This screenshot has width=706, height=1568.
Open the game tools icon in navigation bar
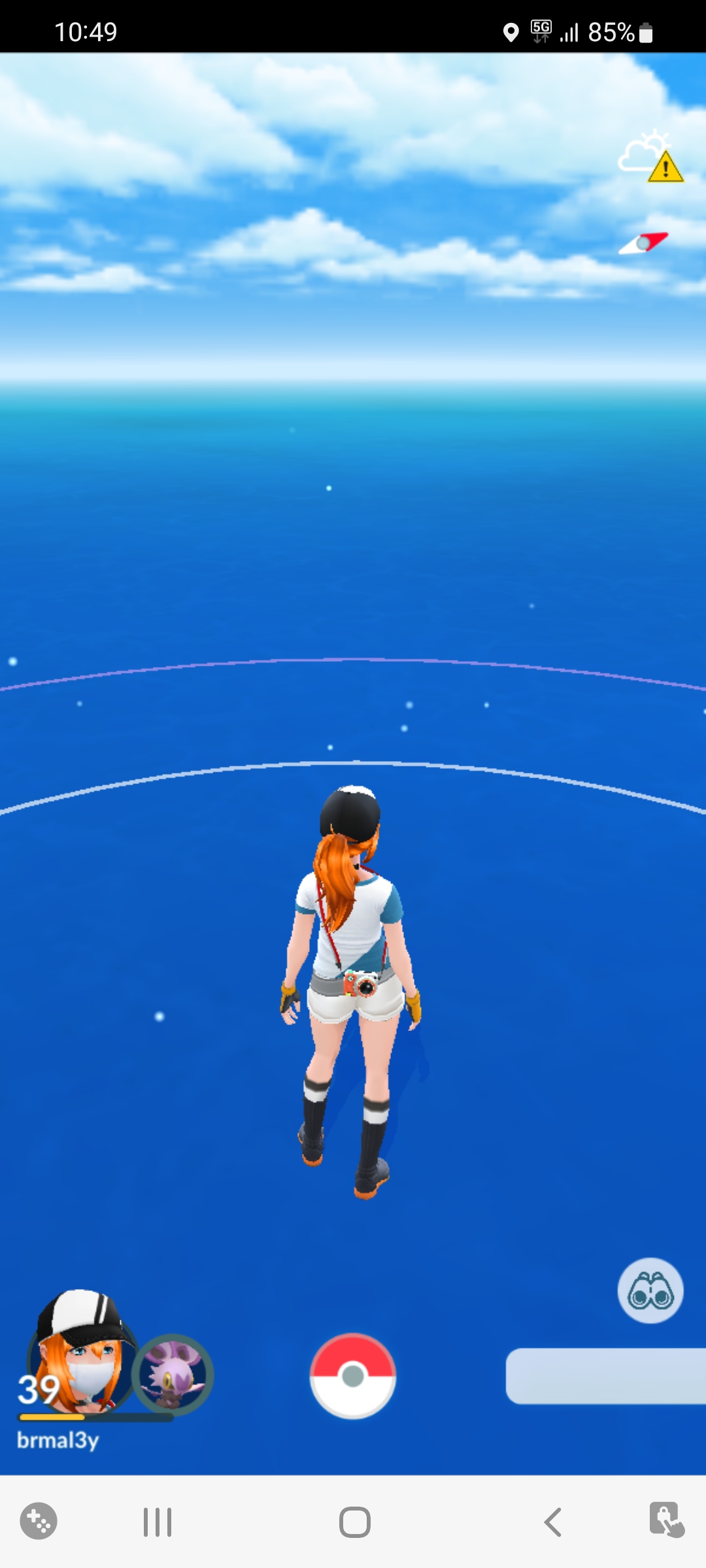(x=39, y=1521)
